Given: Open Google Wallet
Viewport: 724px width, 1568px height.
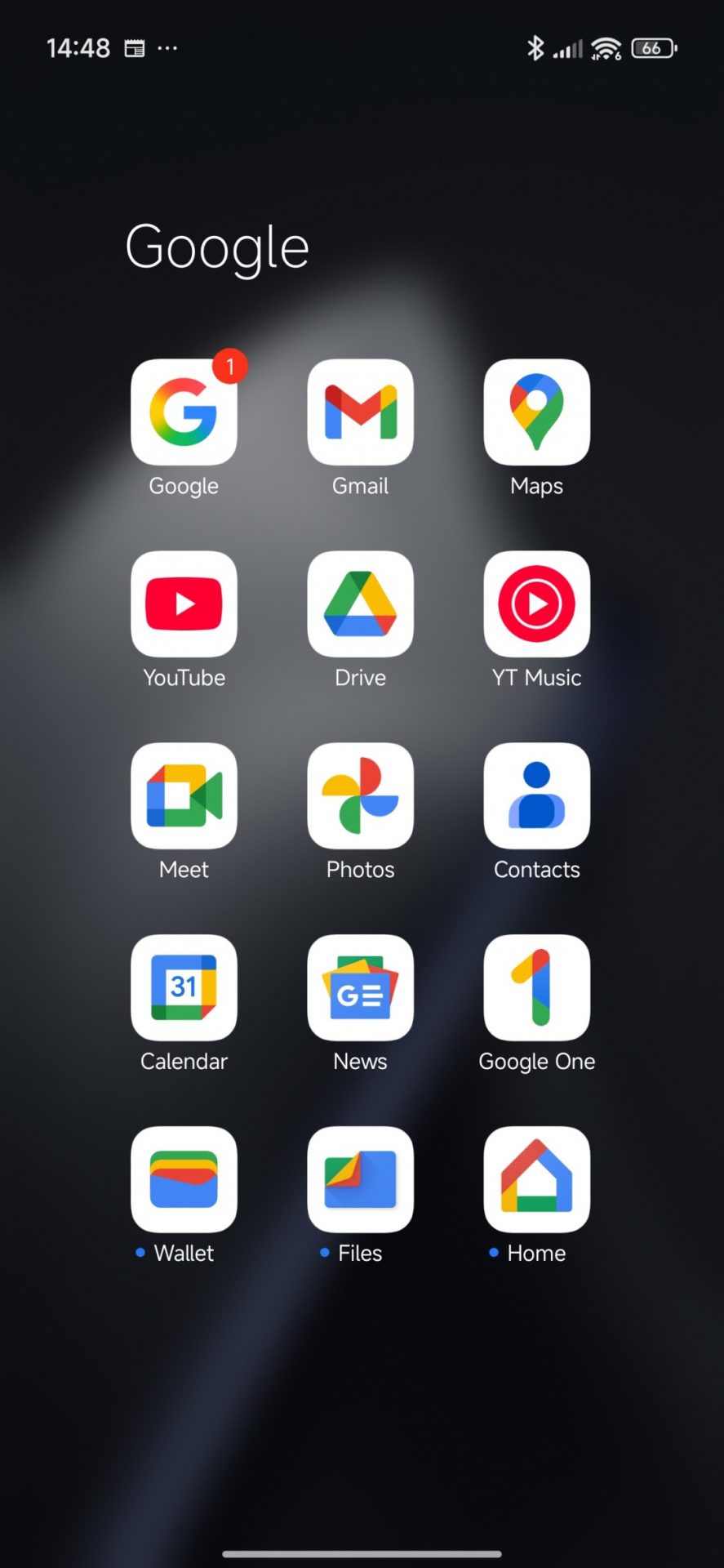Looking at the screenshot, I should pos(184,1180).
